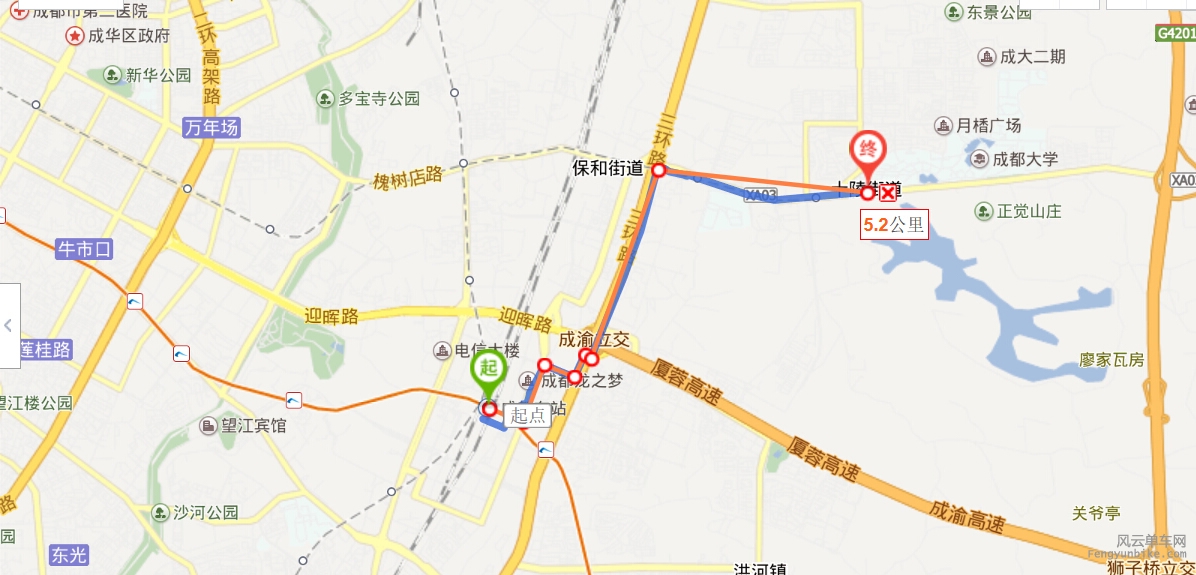Remove the 5.2公里 distance measurement
Image resolution: width=1196 pixels, height=575 pixels.
click(x=888, y=193)
